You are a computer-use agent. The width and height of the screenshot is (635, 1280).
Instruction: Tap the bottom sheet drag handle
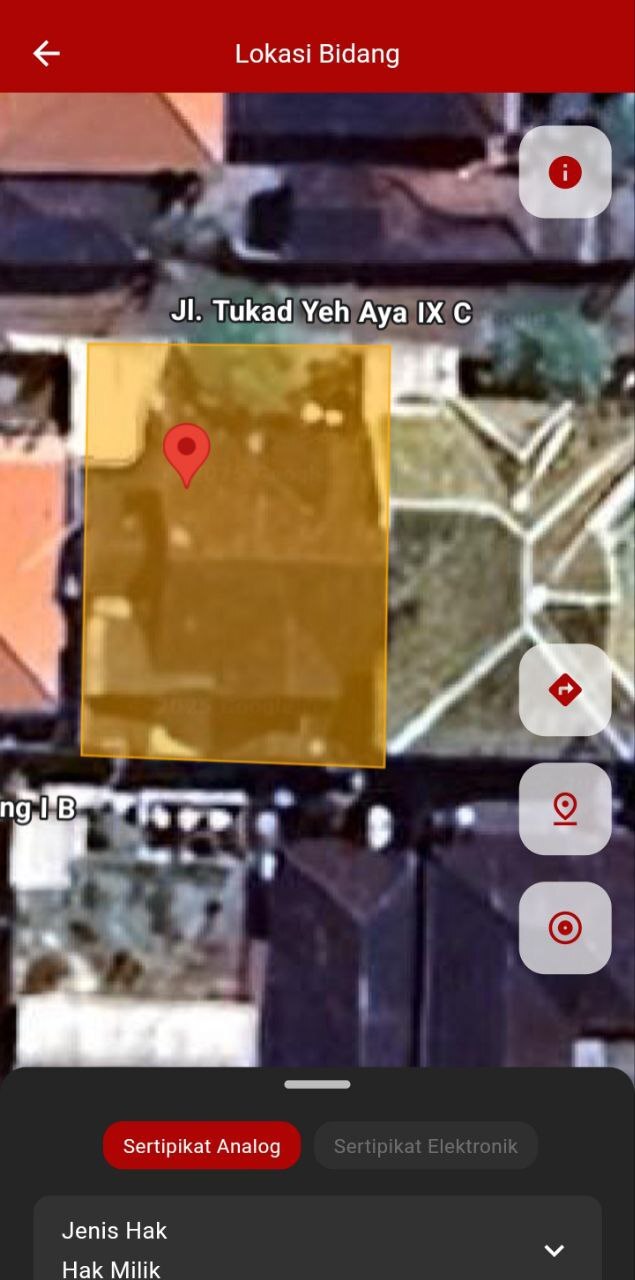point(317,1085)
